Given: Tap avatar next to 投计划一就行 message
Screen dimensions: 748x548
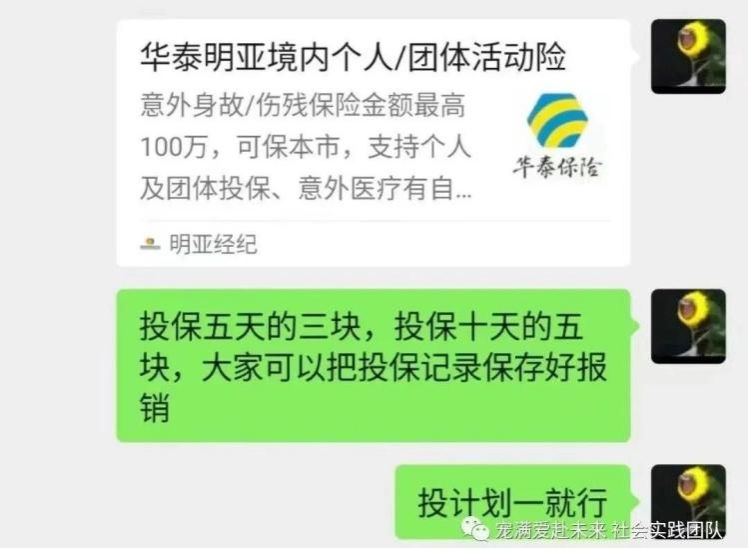Looking at the screenshot, I should (x=688, y=499).
